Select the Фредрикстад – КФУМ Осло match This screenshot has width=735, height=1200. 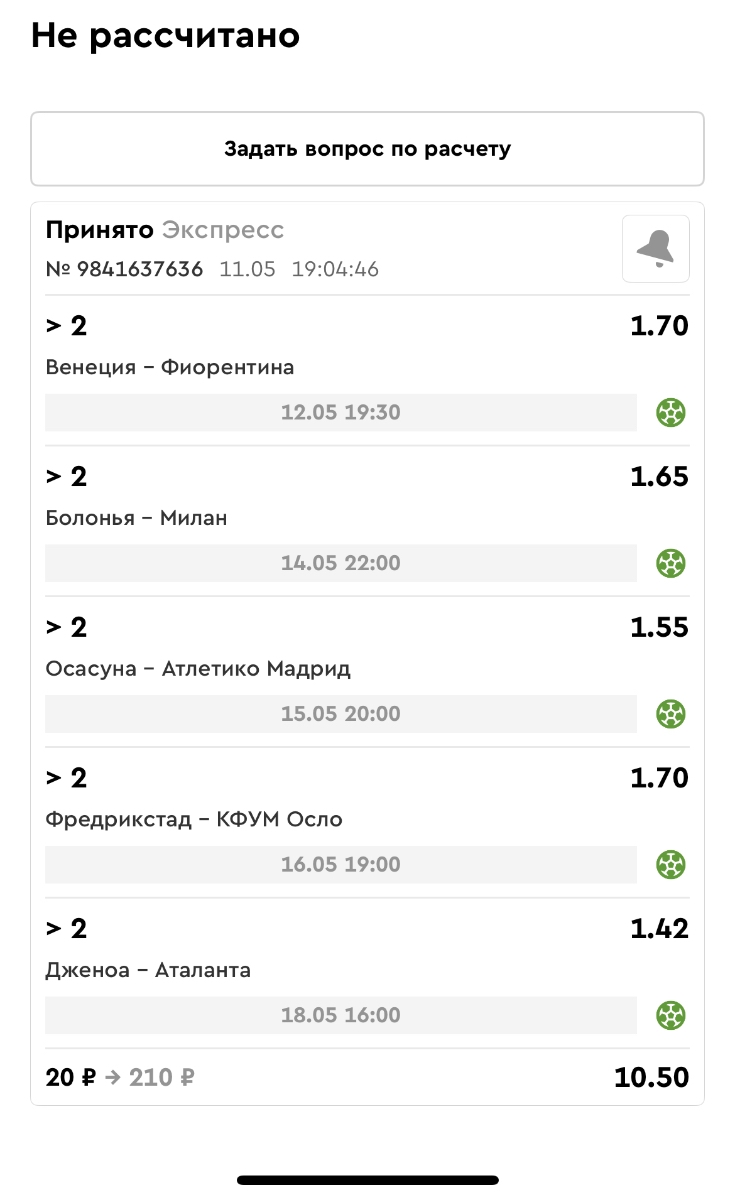click(x=194, y=820)
